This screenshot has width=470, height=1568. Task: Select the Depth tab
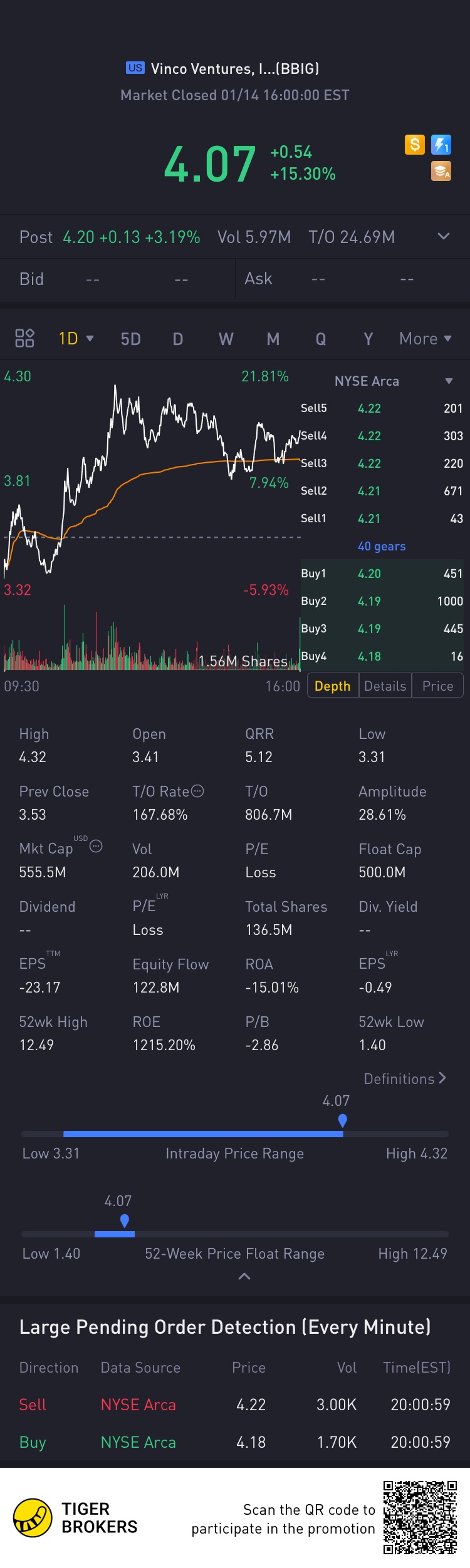(332, 686)
